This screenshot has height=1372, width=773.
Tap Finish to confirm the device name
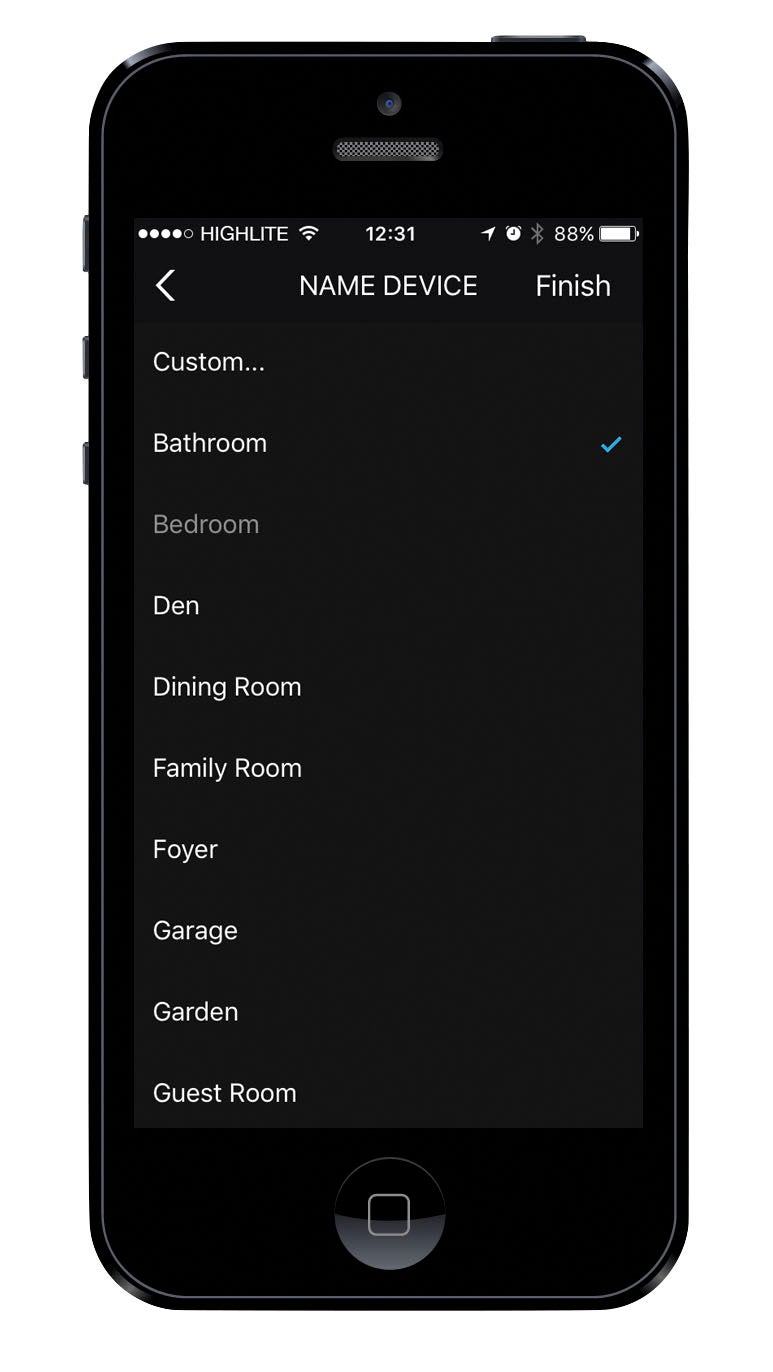(572, 286)
